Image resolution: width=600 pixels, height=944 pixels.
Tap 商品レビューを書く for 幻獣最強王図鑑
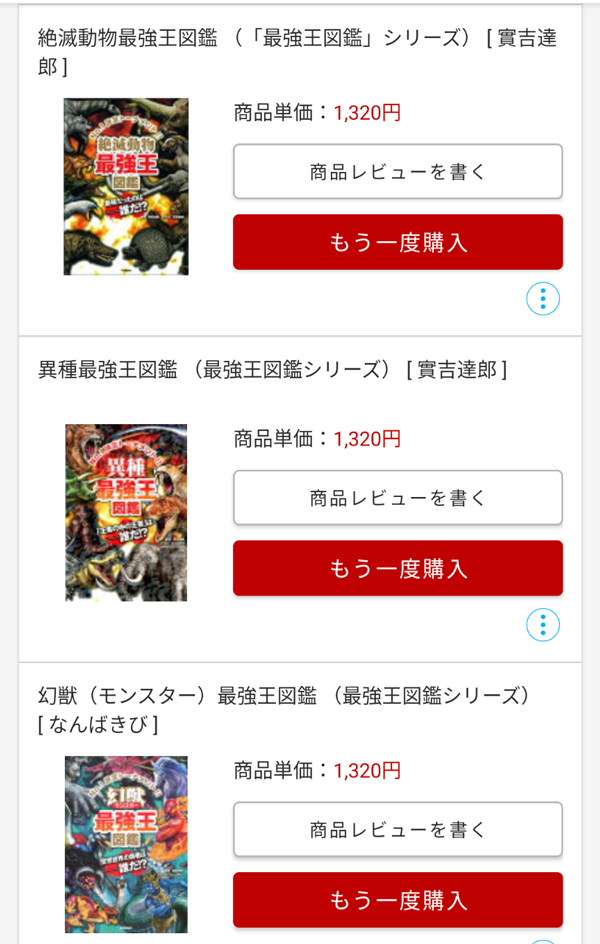click(x=398, y=829)
